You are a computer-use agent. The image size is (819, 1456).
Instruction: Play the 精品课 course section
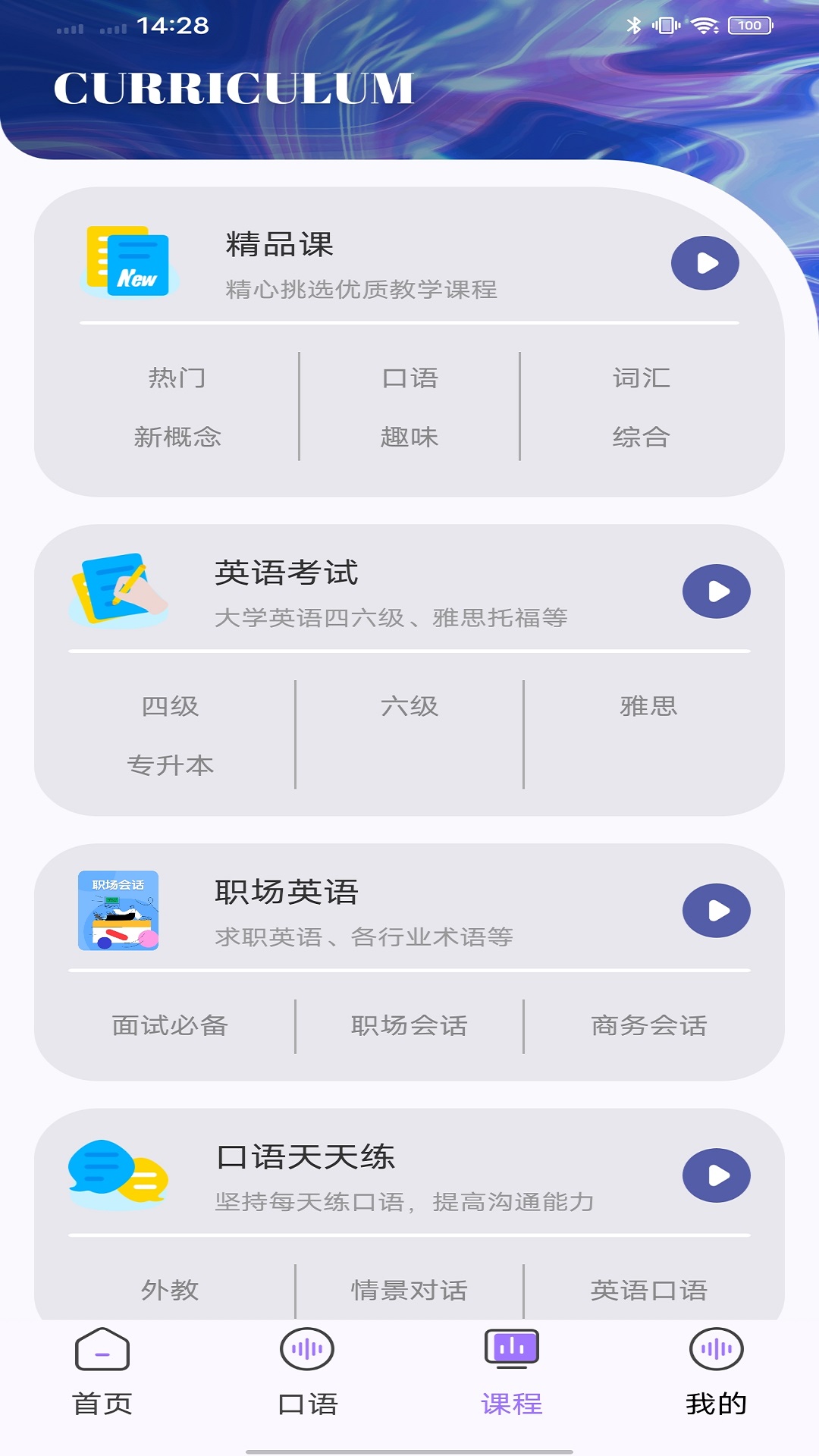point(706,262)
